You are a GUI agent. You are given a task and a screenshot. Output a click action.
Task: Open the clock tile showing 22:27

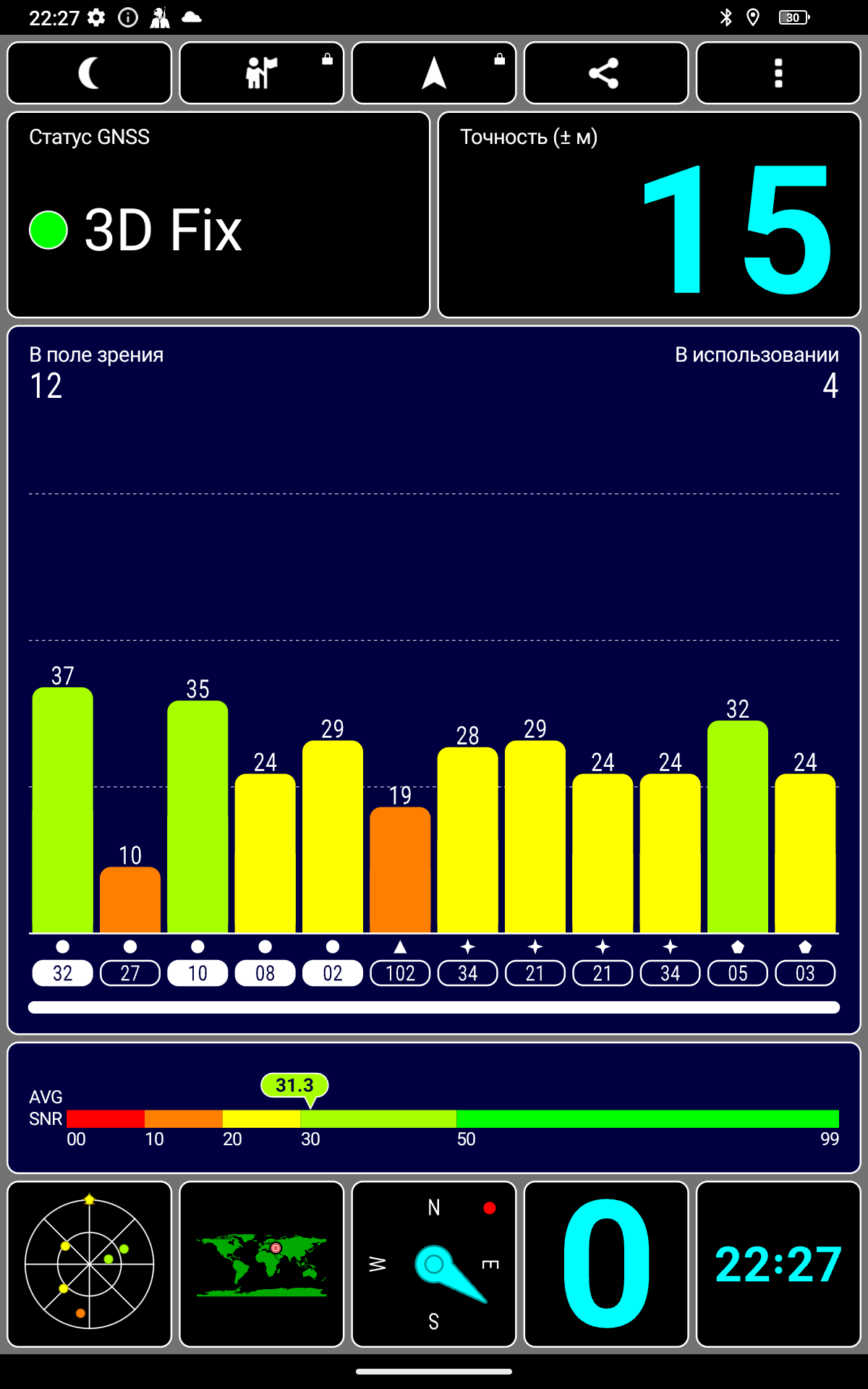point(778,1264)
